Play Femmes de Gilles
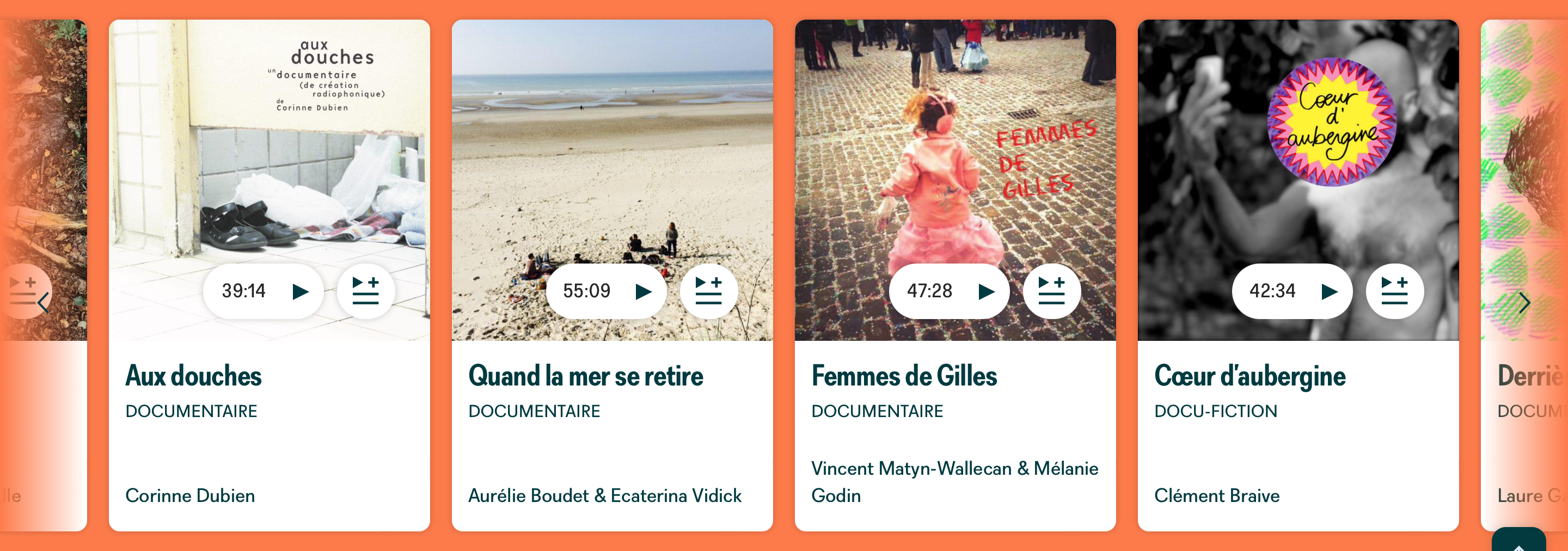 pos(950,291)
